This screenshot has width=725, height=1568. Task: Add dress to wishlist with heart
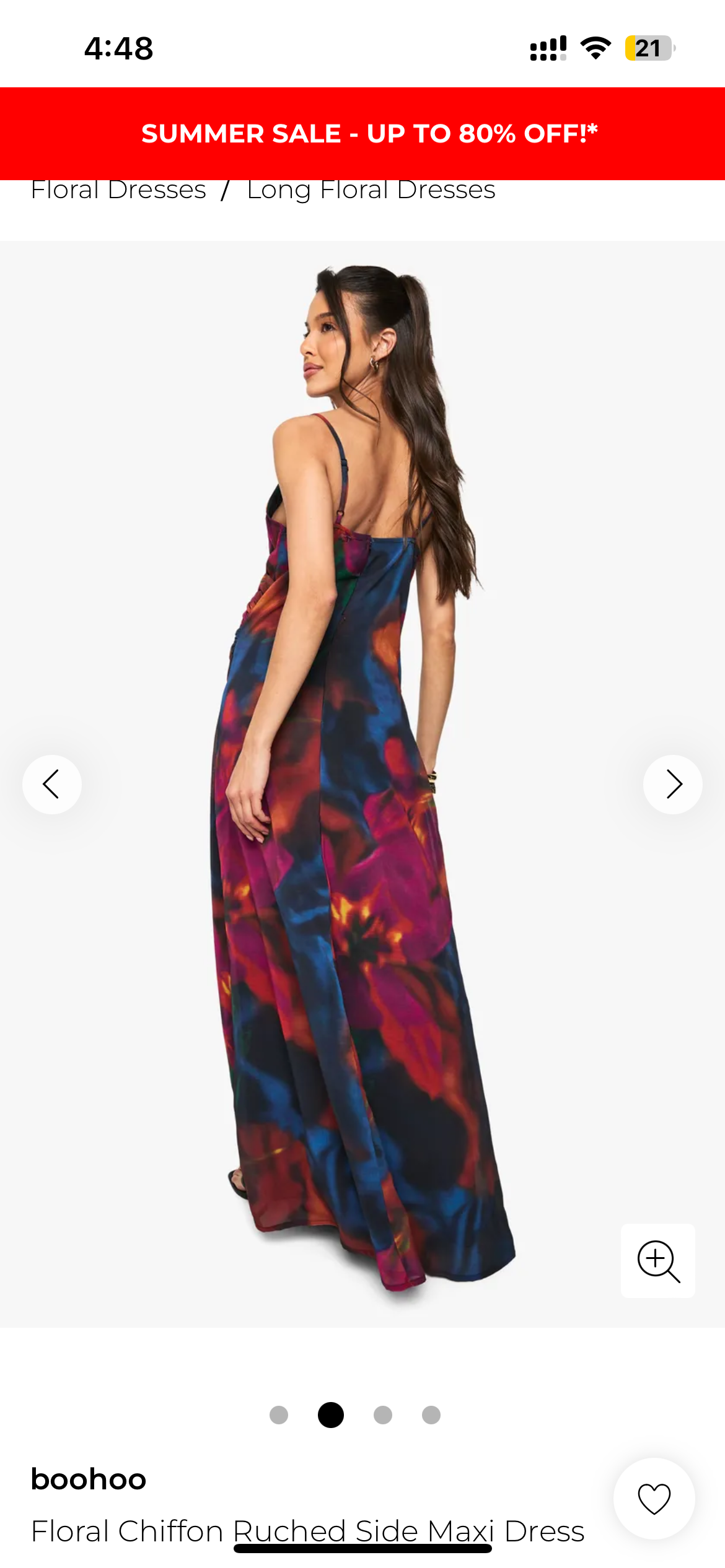click(x=654, y=1499)
